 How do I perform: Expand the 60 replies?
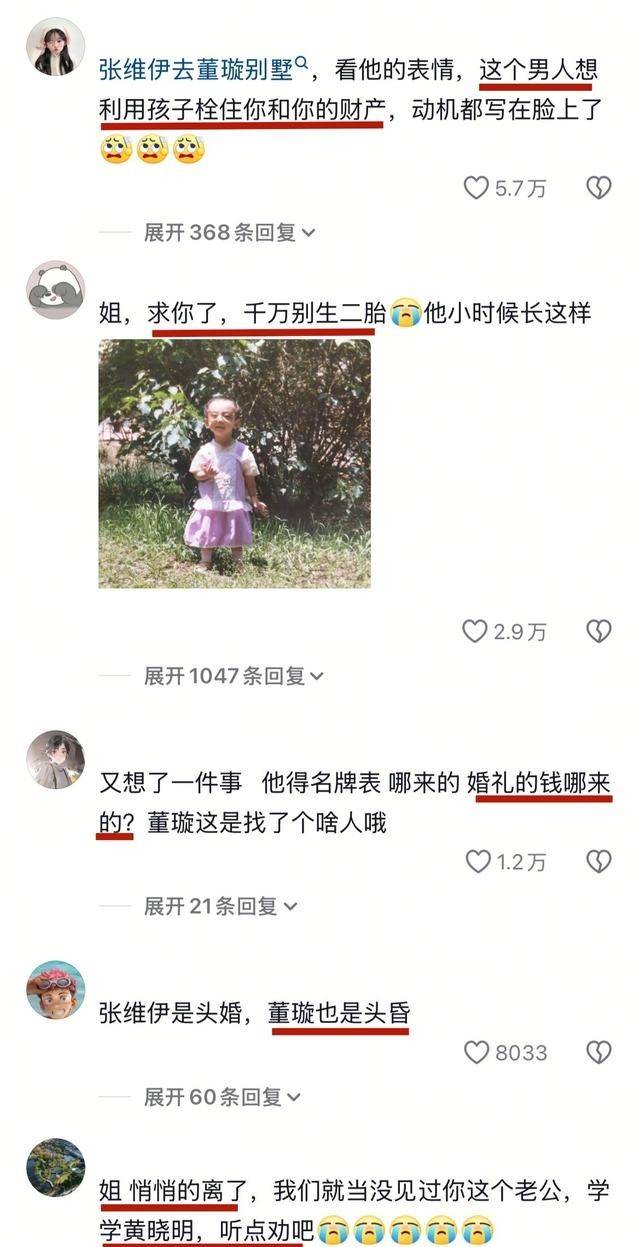(x=222, y=1097)
